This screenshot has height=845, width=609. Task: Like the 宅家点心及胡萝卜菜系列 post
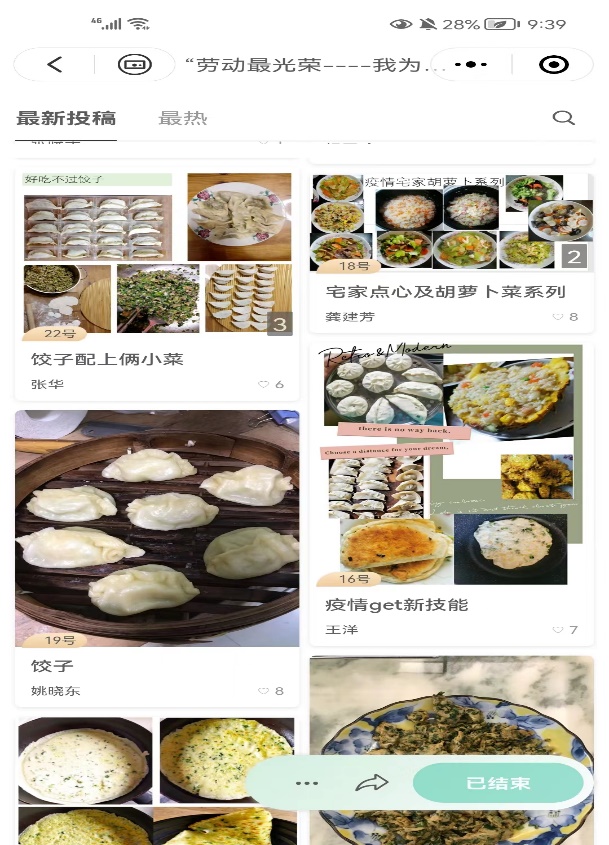(x=566, y=317)
